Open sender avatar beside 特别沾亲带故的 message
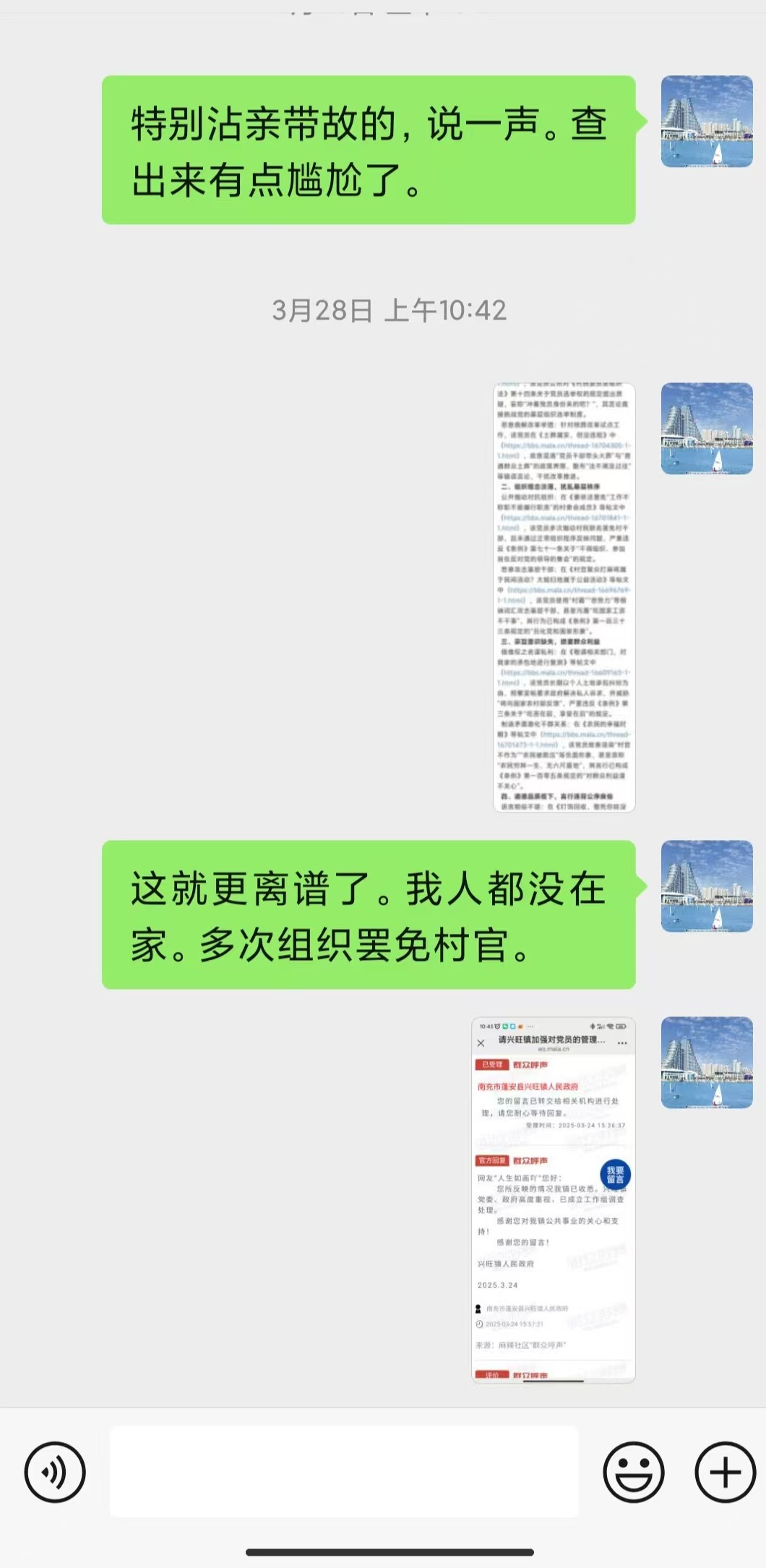 [x=707, y=121]
